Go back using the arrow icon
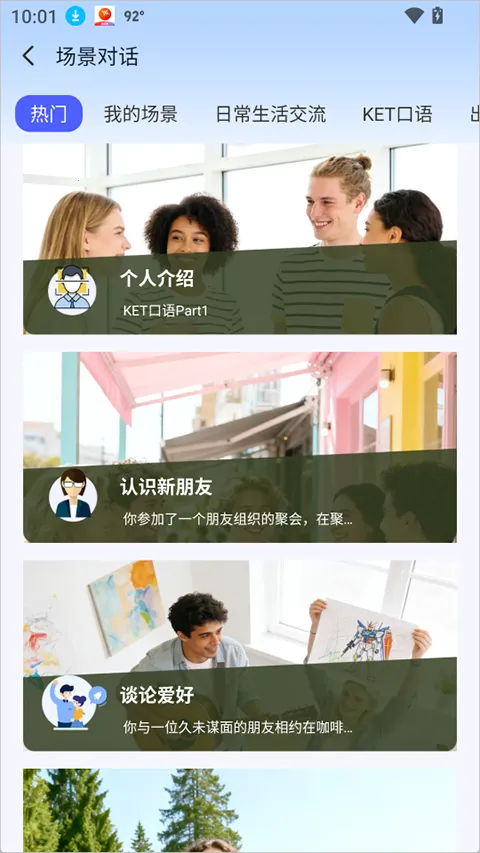Viewport: 480px width, 853px height. pyautogui.click(x=28, y=56)
